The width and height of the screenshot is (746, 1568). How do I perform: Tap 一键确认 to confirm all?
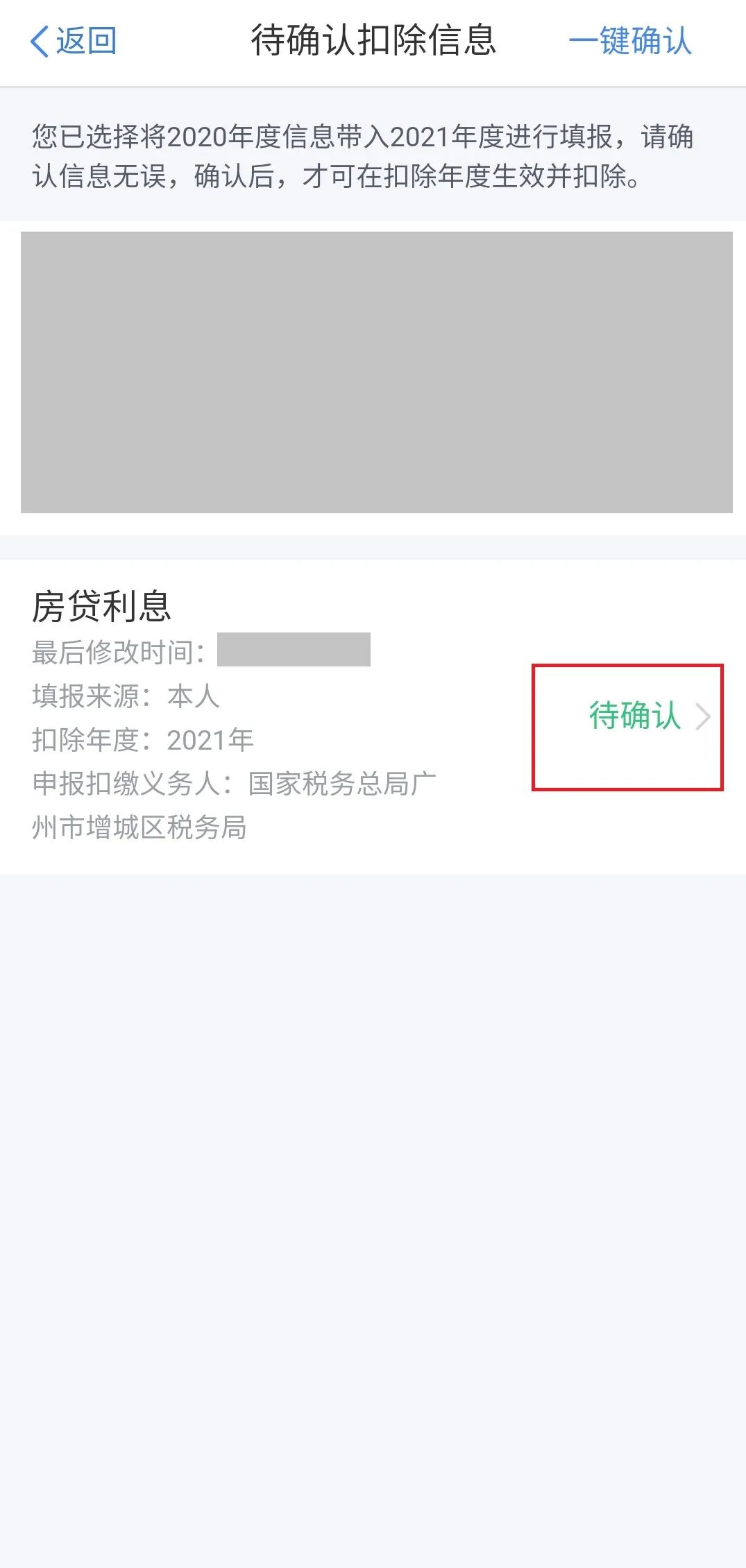pyautogui.click(x=629, y=41)
